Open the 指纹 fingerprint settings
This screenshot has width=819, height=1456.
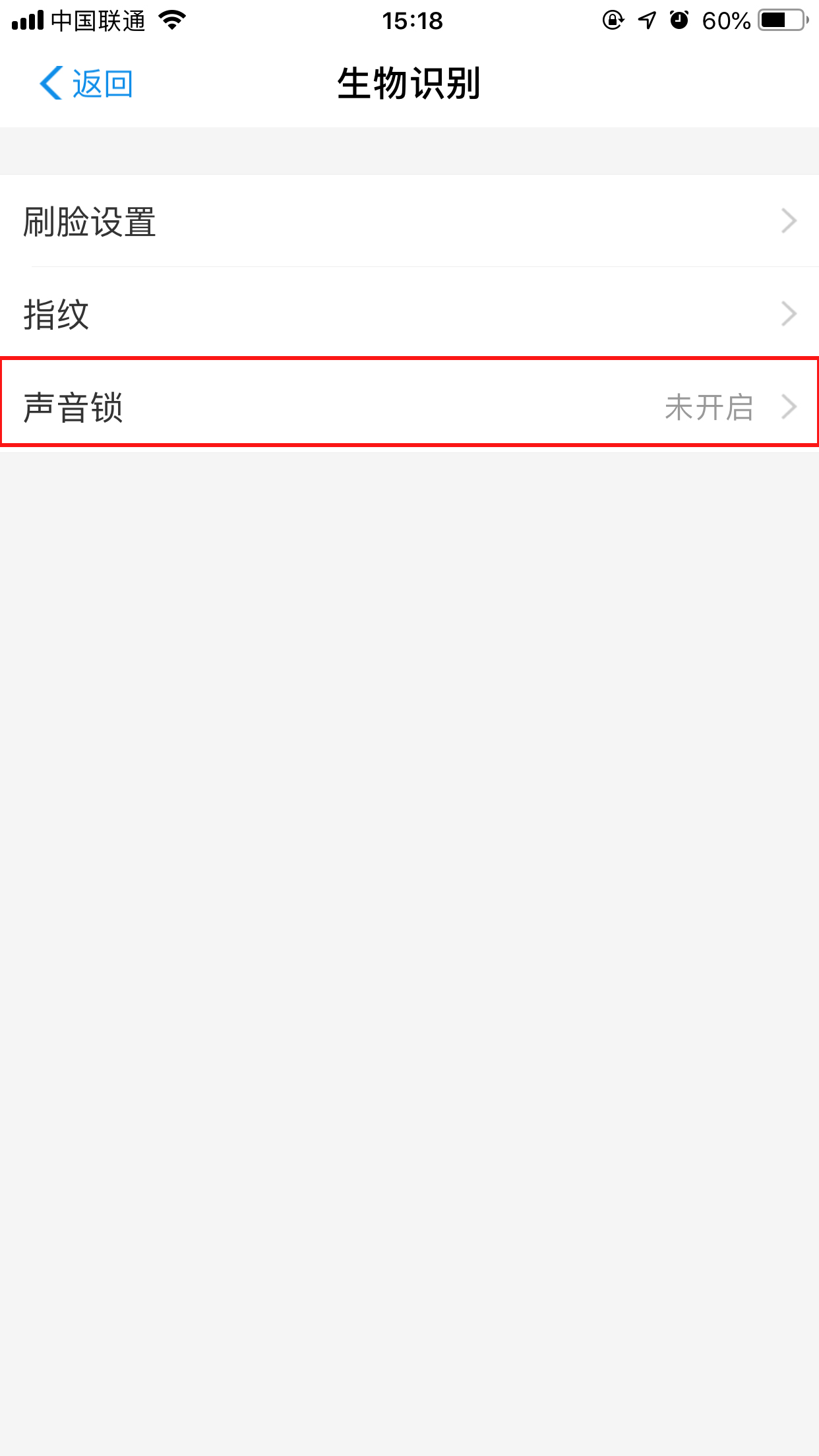point(409,314)
